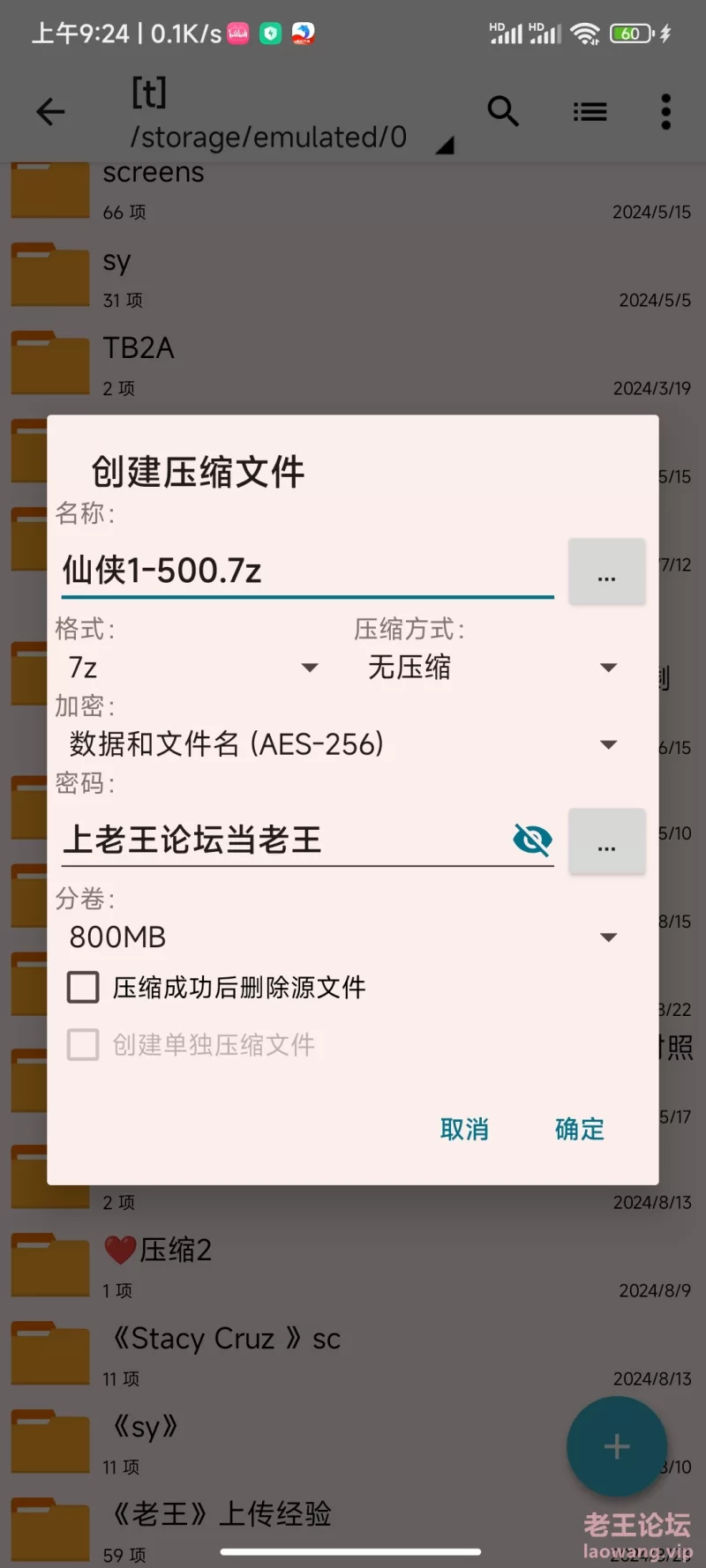Image resolution: width=706 pixels, height=1568 pixels.
Task: Tap the password input field
Action: (x=282, y=840)
